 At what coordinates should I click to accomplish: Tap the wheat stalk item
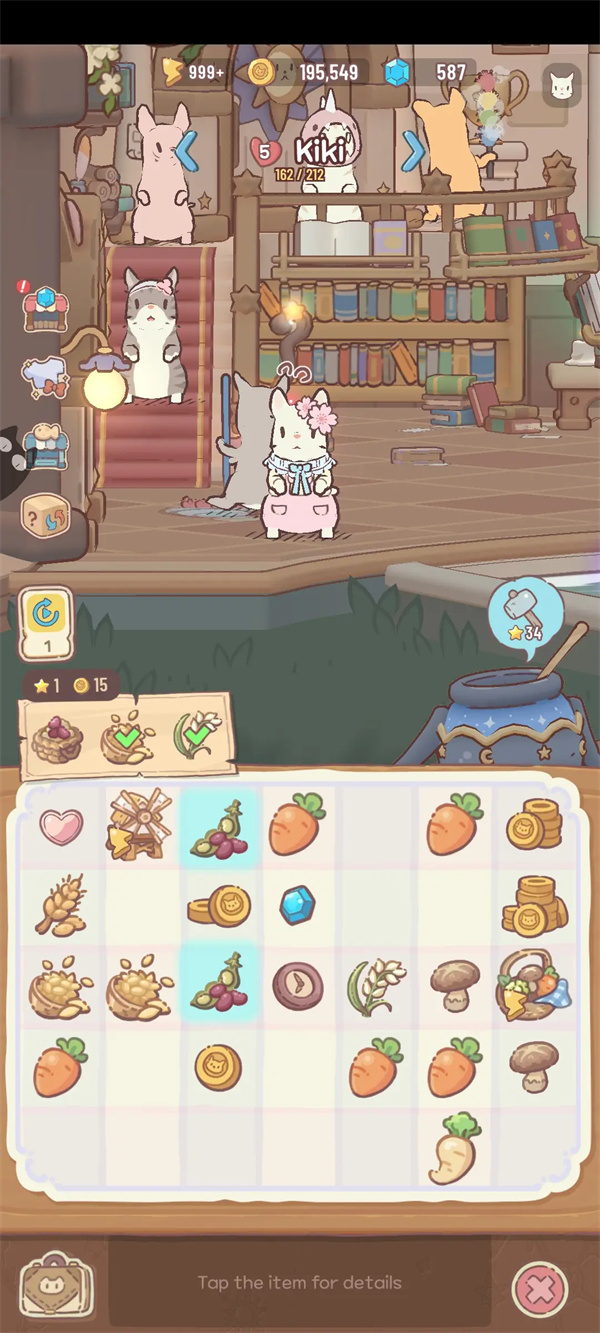[x=61, y=905]
